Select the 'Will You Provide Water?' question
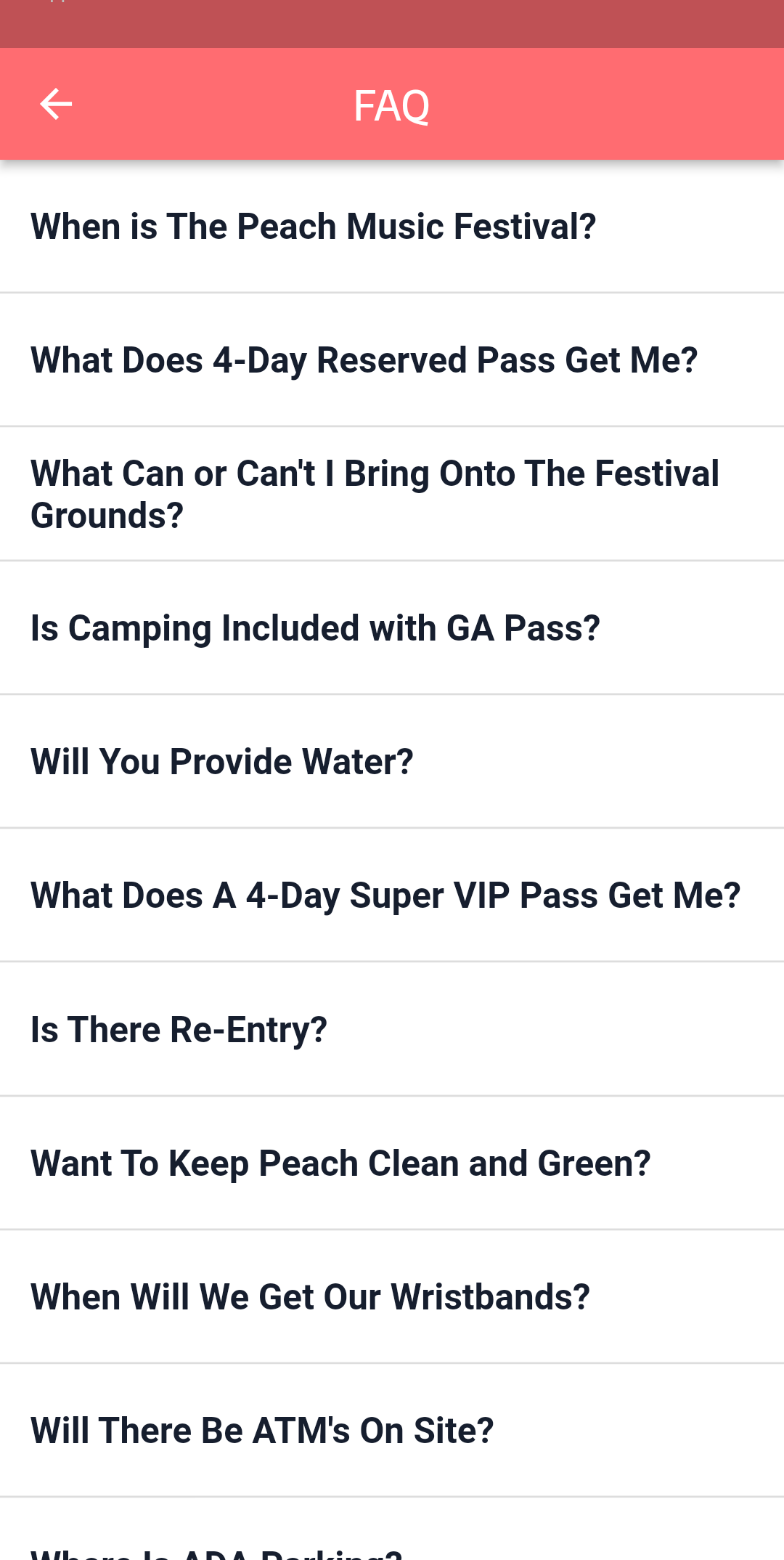Image resolution: width=784 pixels, height=1560 pixels. pos(222,762)
